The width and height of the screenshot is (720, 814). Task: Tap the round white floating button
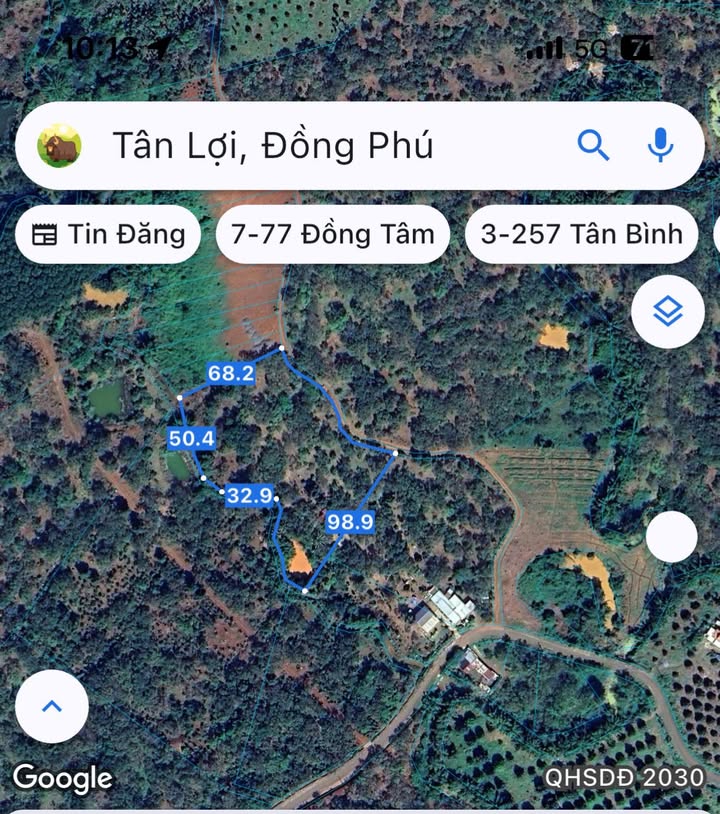(x=671, y=537)
